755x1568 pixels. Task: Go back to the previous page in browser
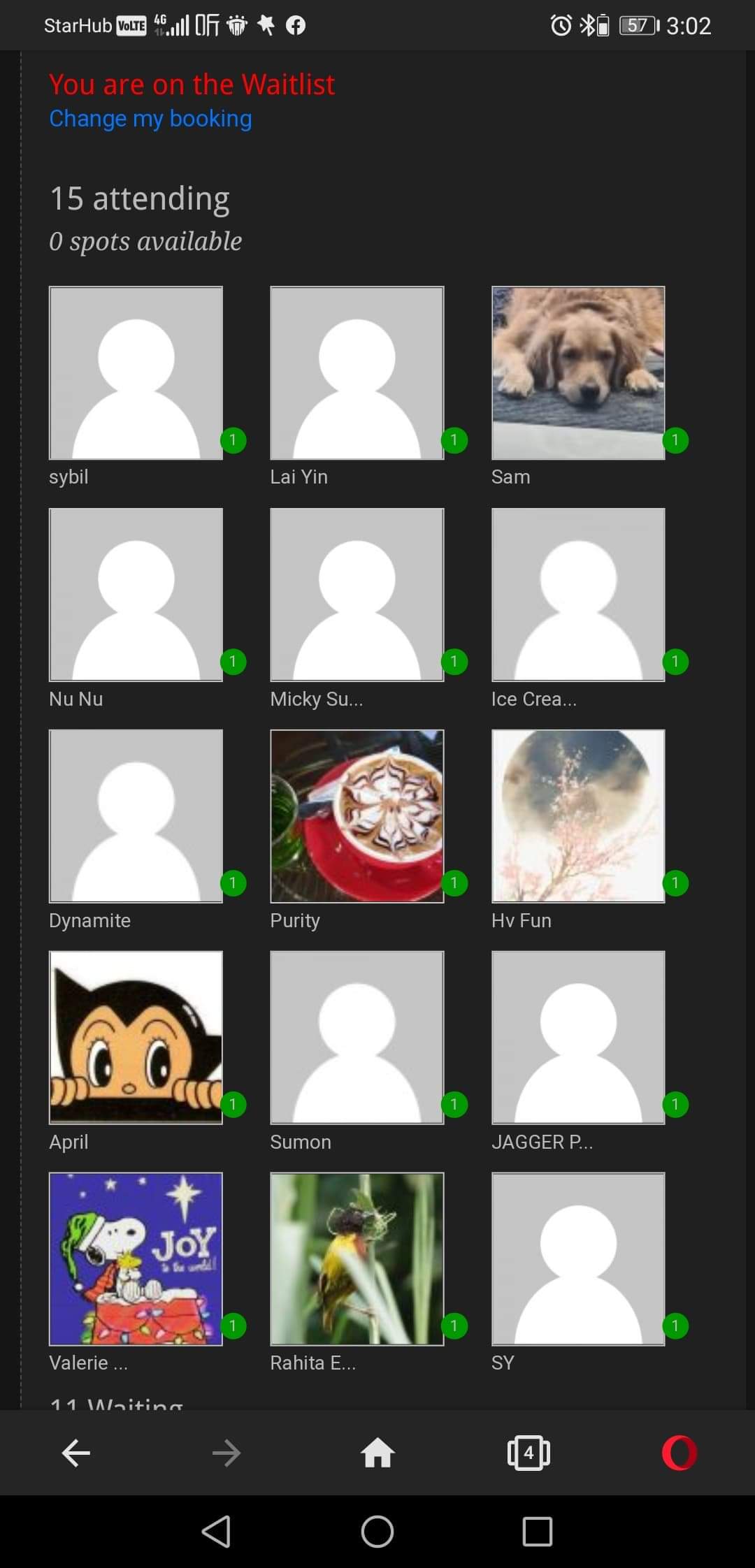(x=75, y=1454)
